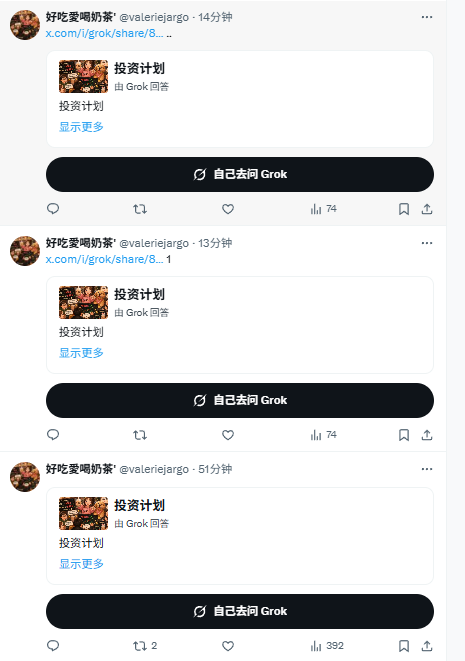Open overflow menu on the 51分钟 post
Image resolution: width=465 pixels, height=661 pixels.
pos(427,469)
